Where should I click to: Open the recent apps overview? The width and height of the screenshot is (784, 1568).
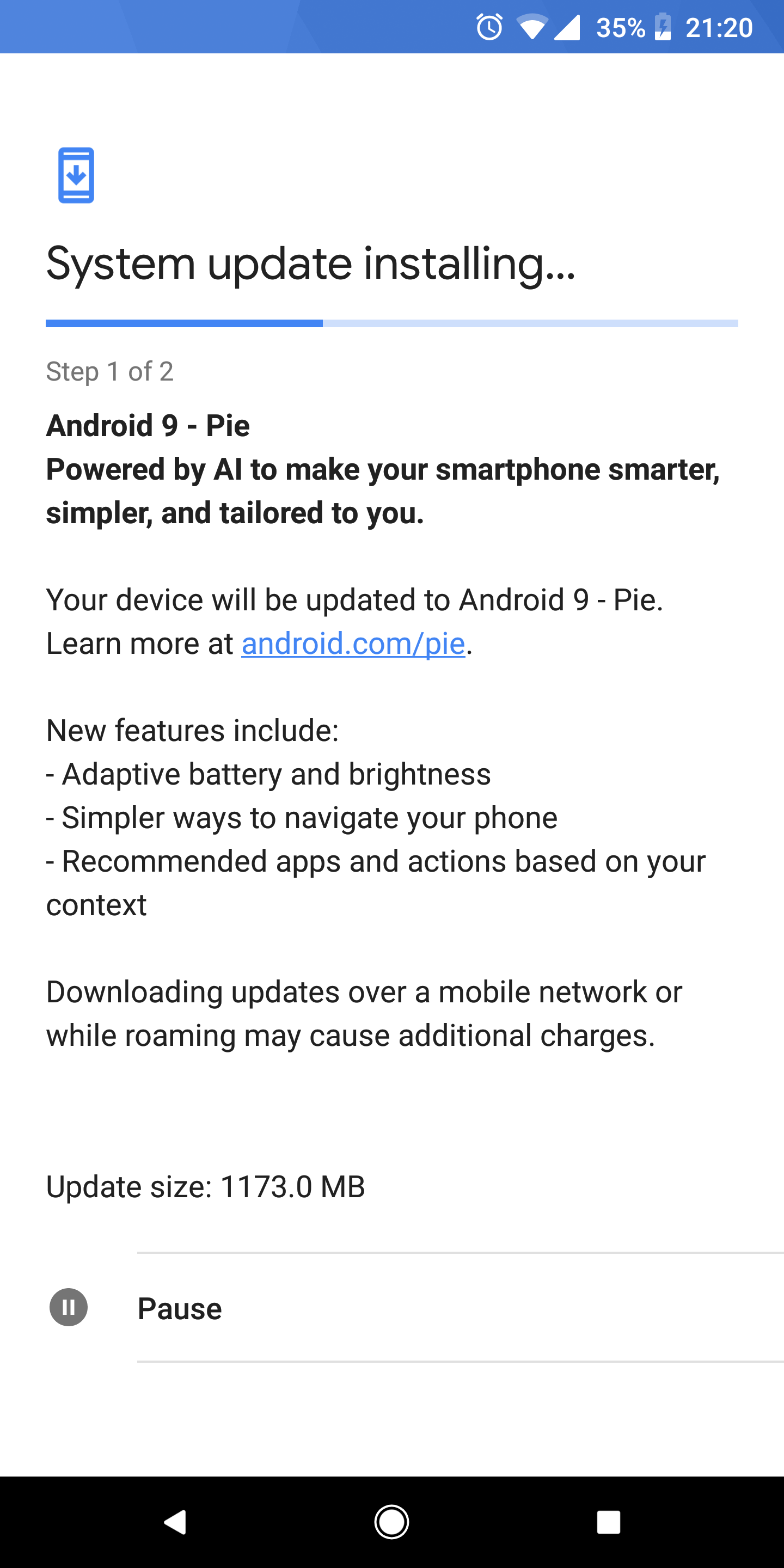(608, 1522)
